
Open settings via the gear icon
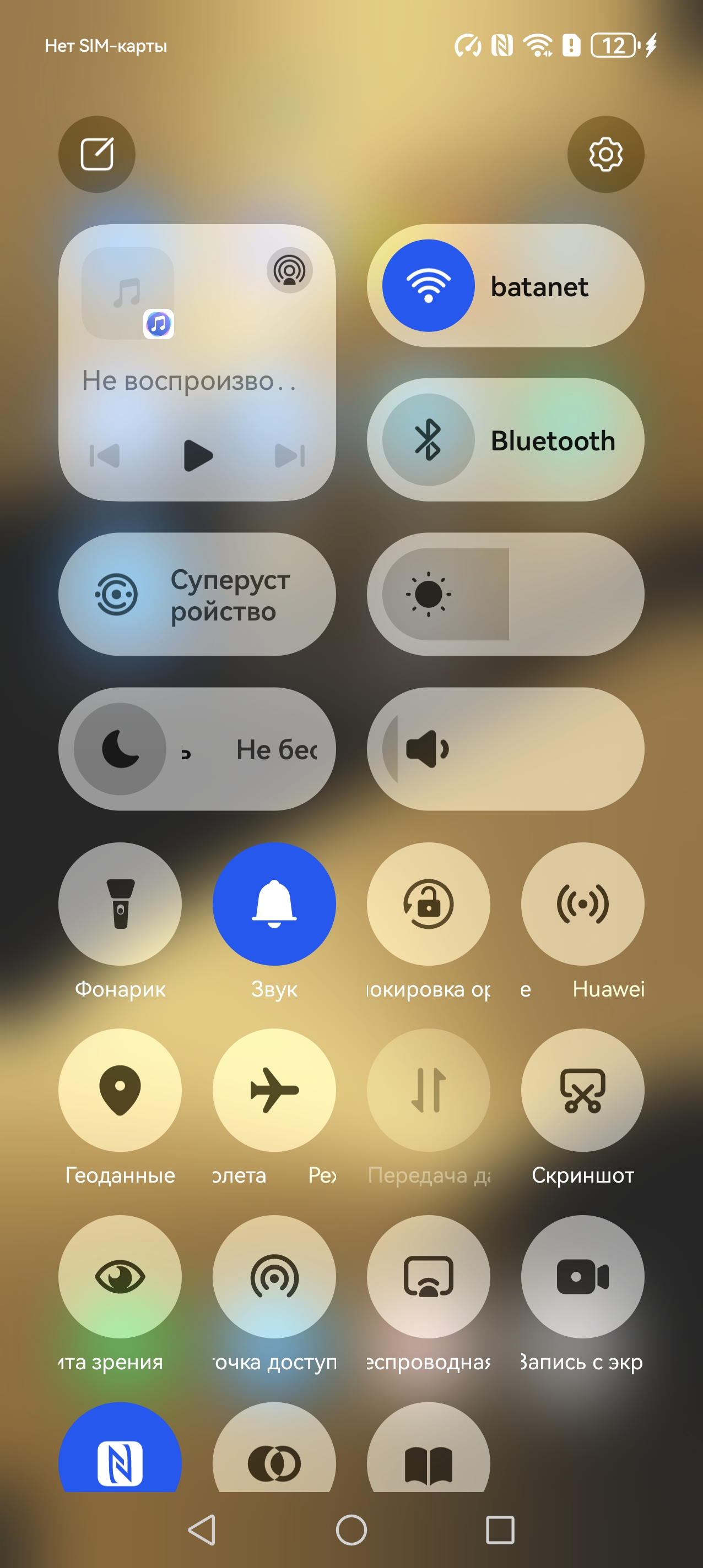(x=605, y=155)
